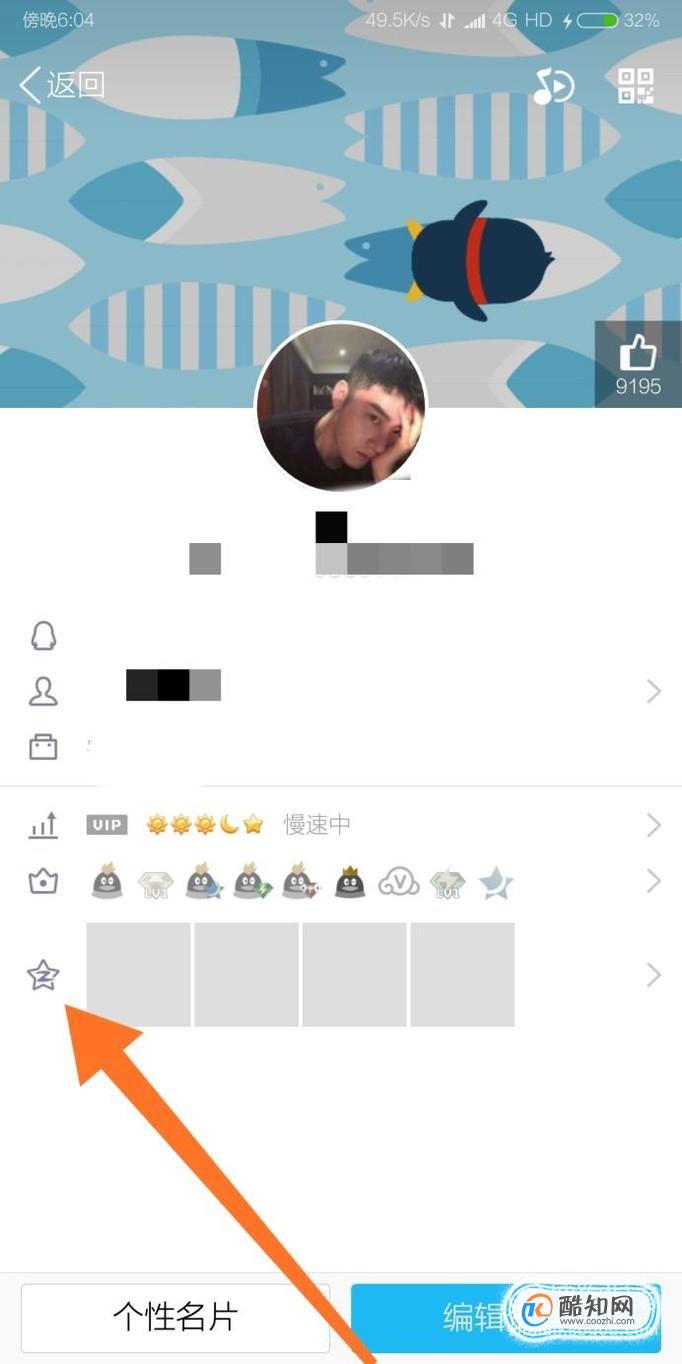Give a thumbs-up like
682x1364 pixels.
(x=638, y=364)
